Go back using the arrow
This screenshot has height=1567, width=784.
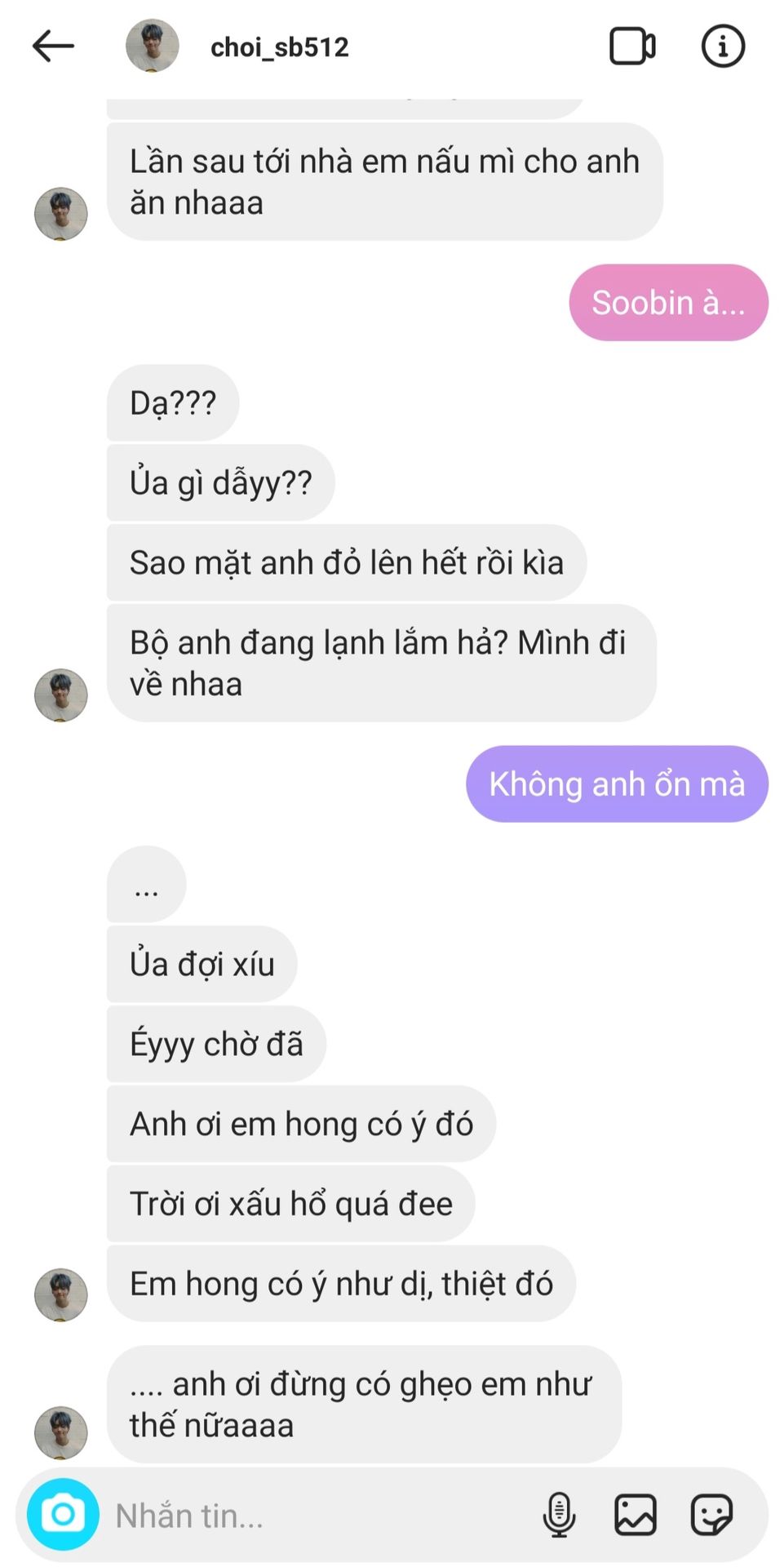[x=53, y=47]
